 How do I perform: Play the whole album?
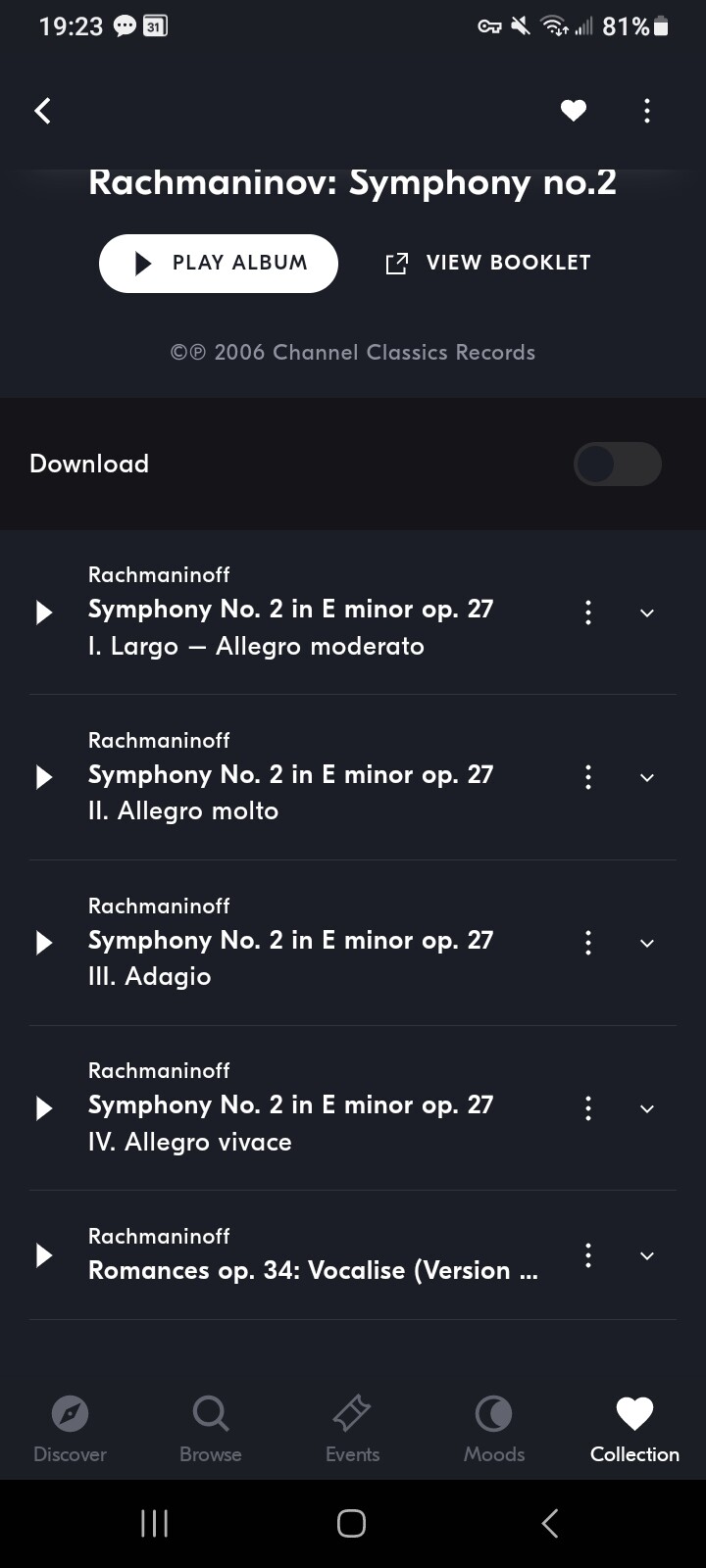click(x=219, y=263)
